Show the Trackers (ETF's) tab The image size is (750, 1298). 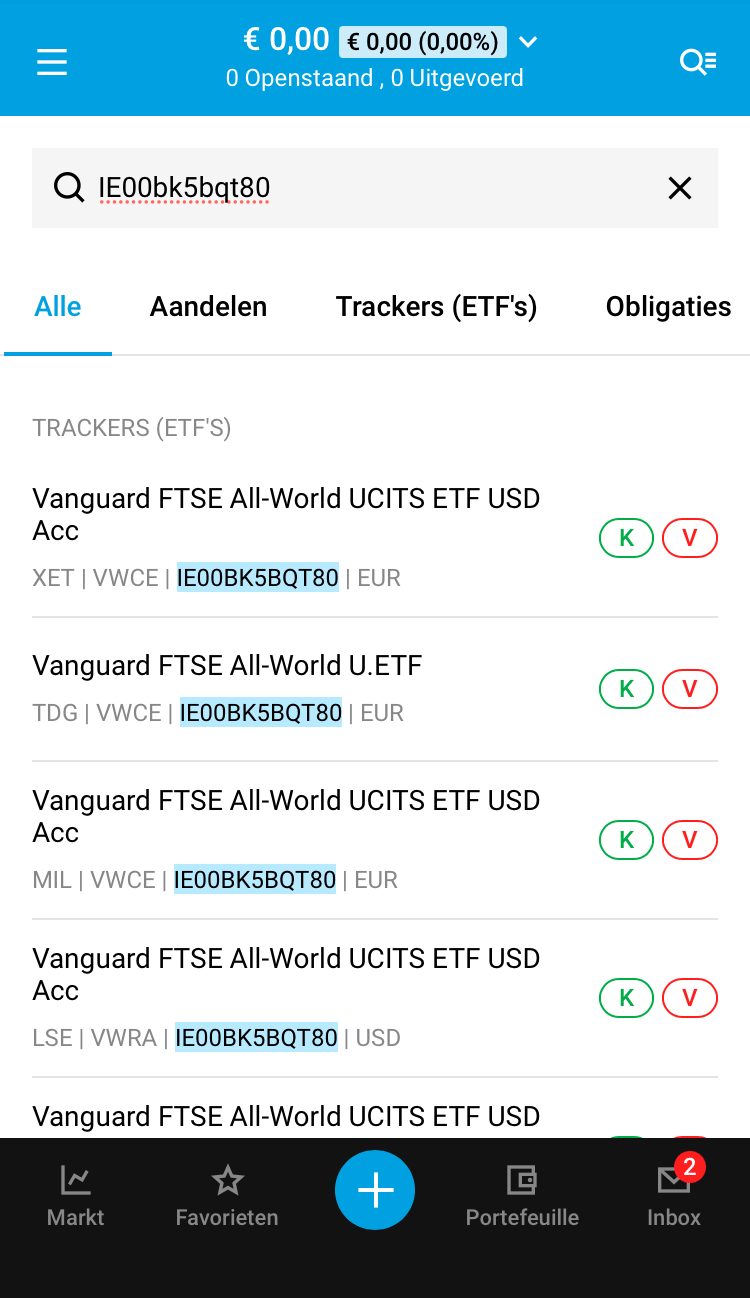click(436, 307)
